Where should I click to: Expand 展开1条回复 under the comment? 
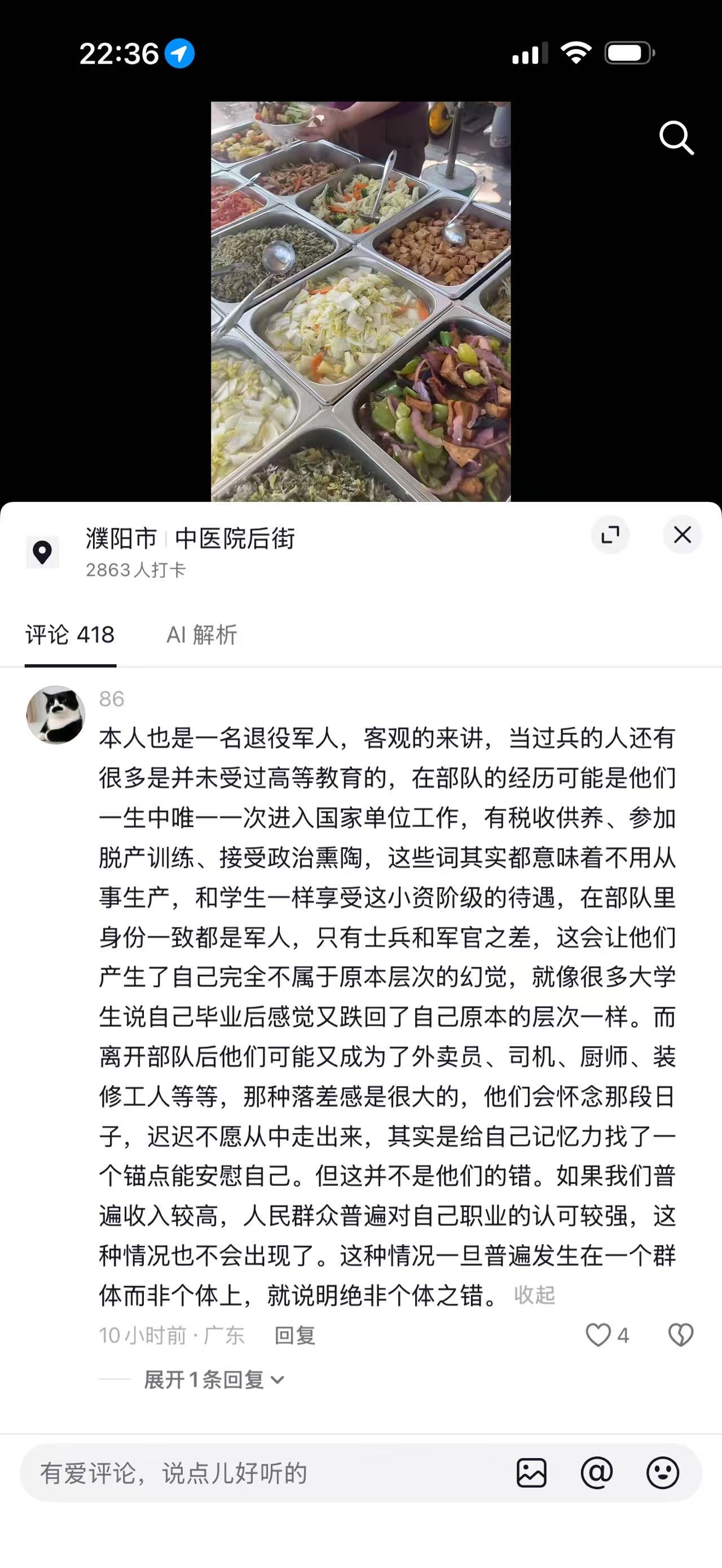[x=214, y=1379]
